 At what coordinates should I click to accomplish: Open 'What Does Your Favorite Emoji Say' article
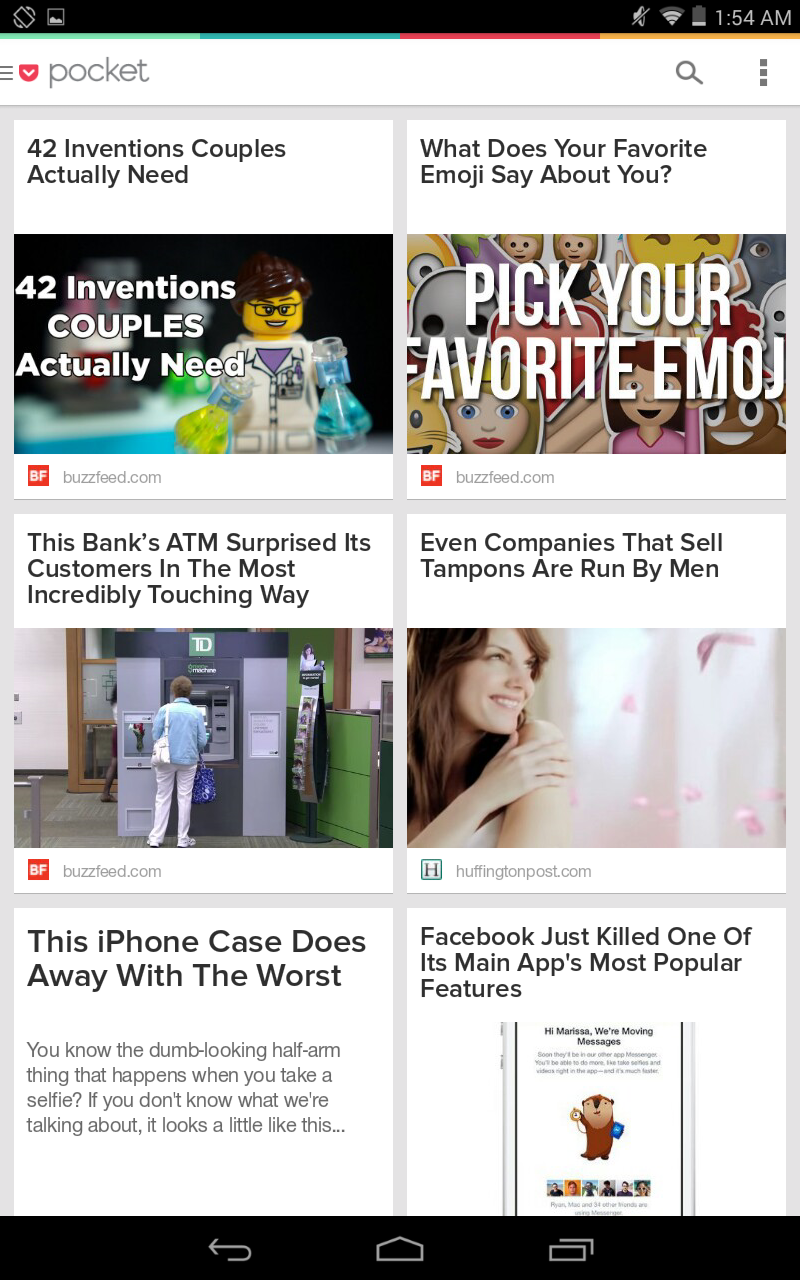click(x=596, y=310)
